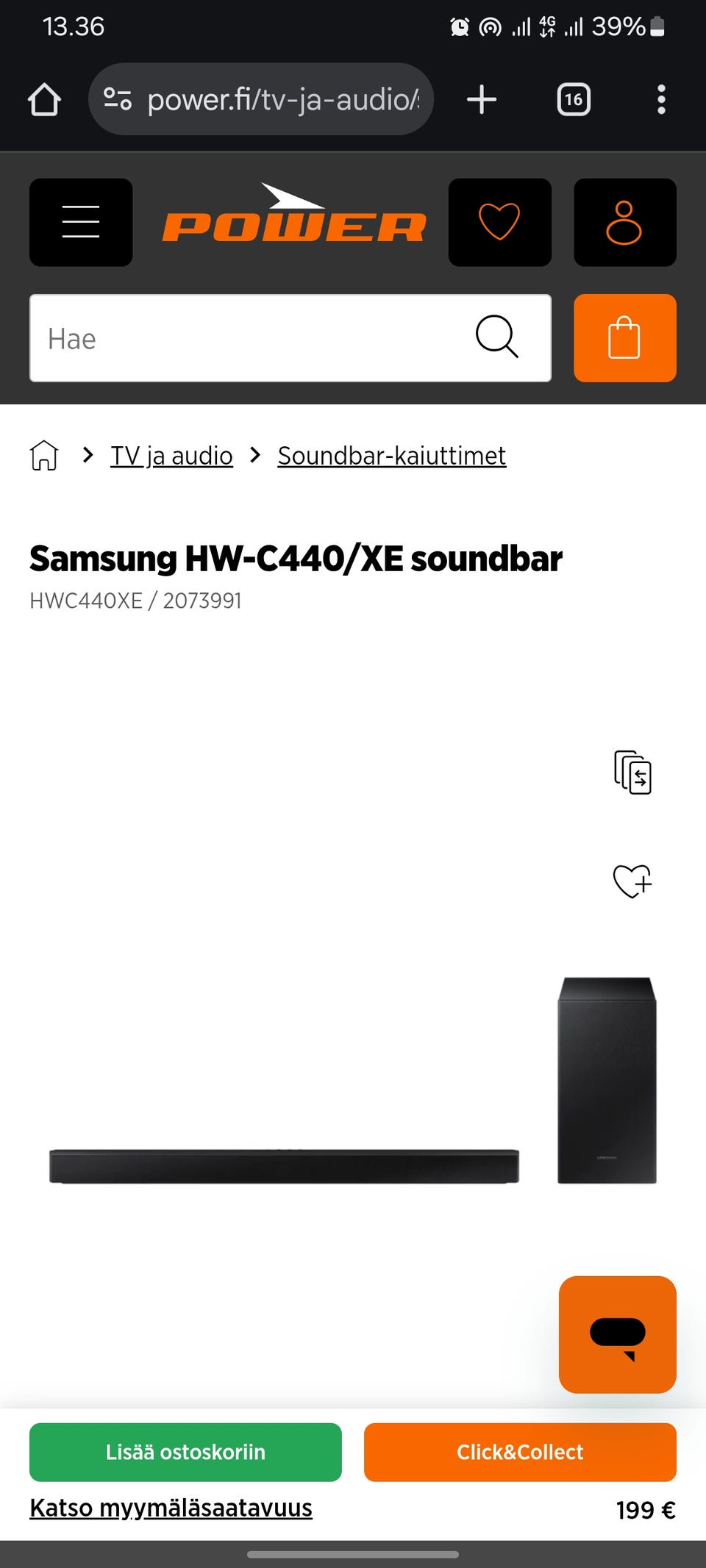Tap the Hae search field
Image resolution: width=706 pixels, height=1568 pixels.
click(250, 338)
